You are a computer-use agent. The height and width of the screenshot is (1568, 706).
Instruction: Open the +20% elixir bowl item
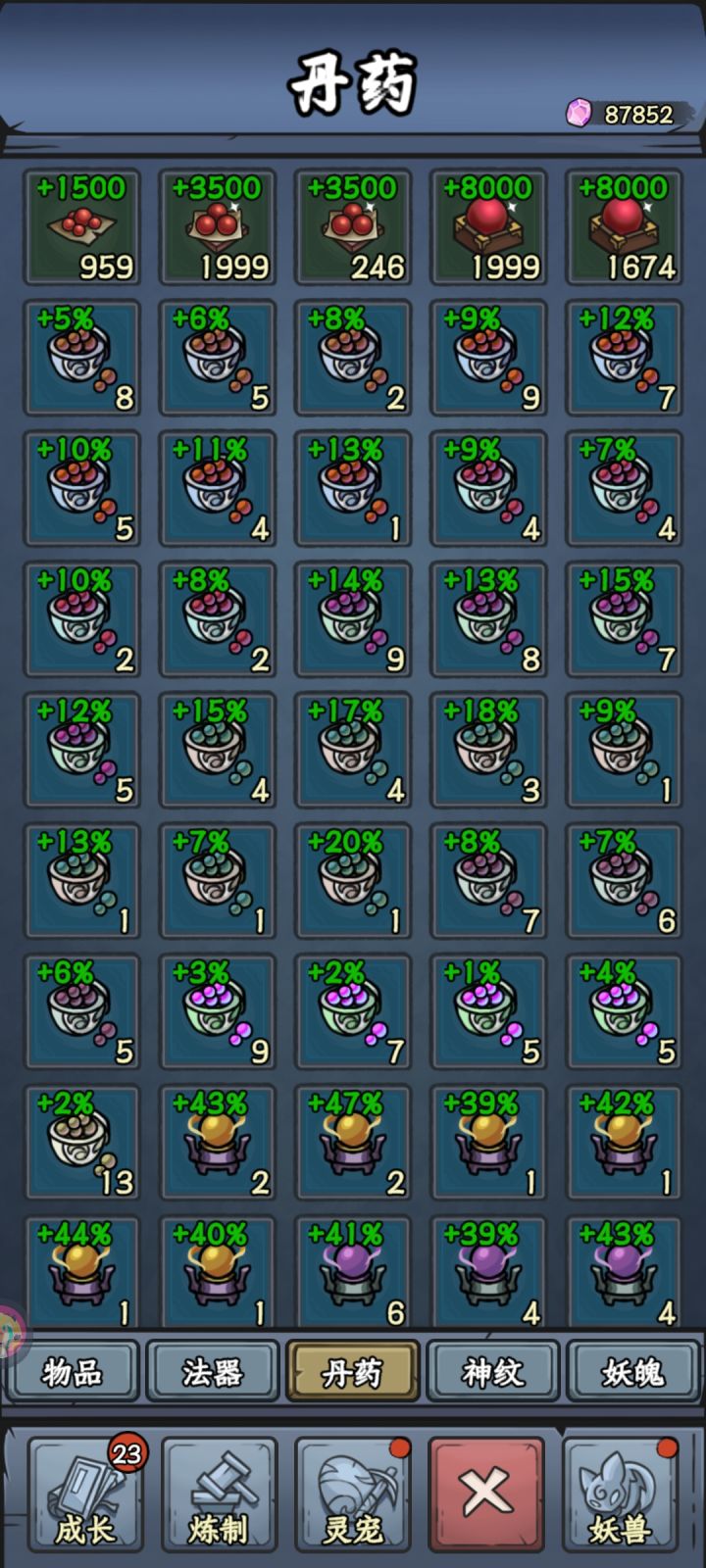[x=353, y=880]
